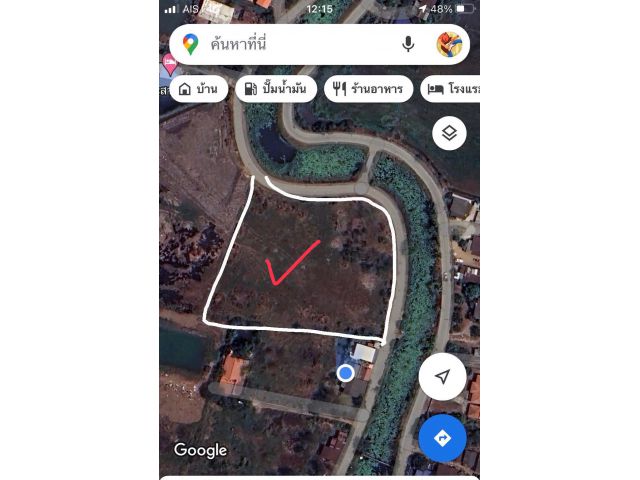This screenshot has height=480, width=640.
Task: Filter the map by ปั๊มน้ำมัน
Action: (x=276, y=89)
